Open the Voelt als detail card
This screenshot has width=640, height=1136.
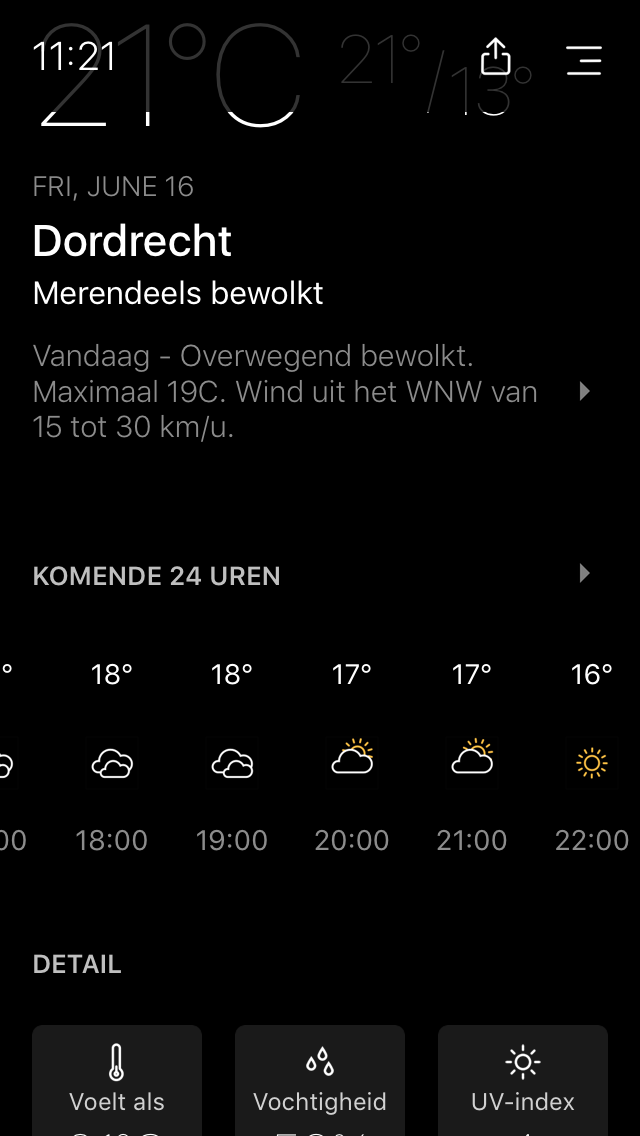117,1082
